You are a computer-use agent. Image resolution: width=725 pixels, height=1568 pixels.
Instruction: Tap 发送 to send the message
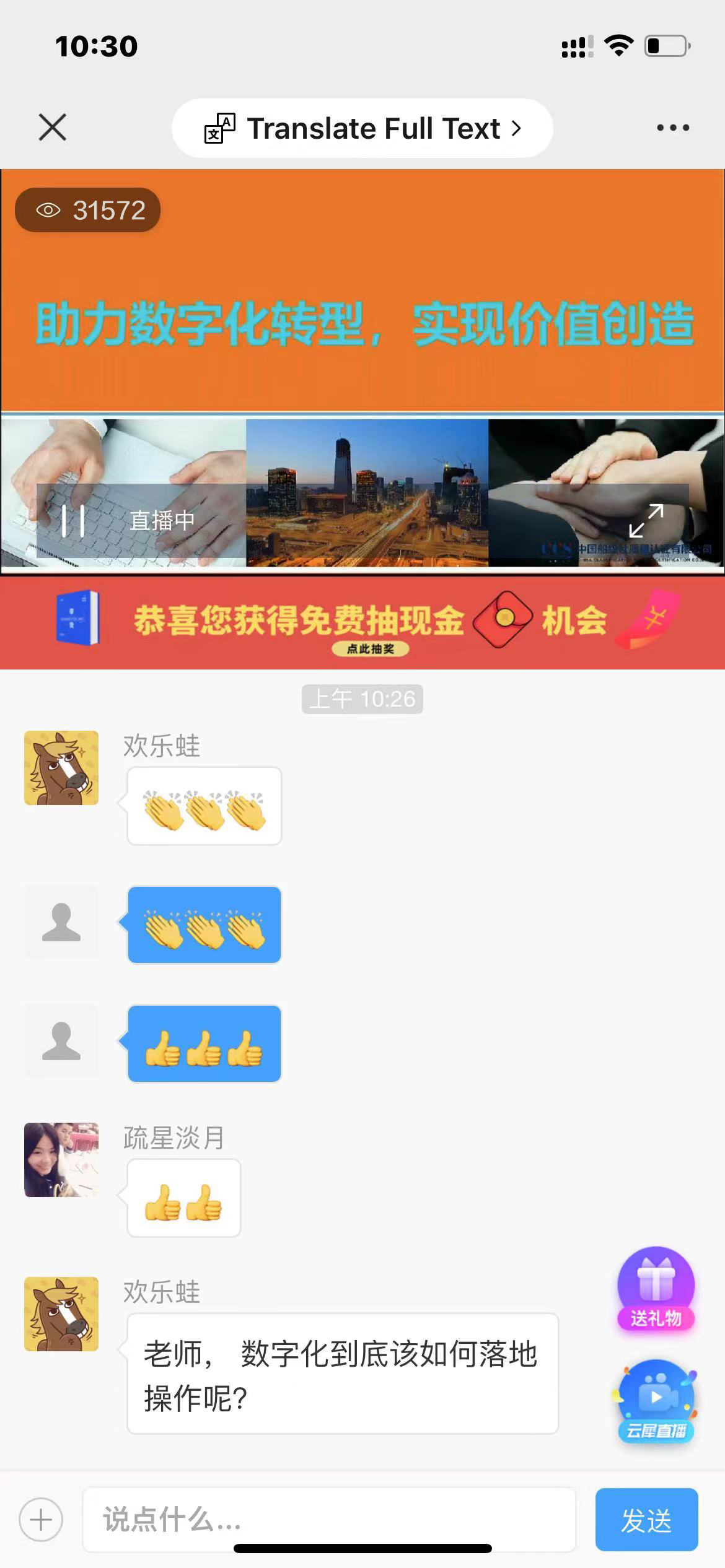click(646, 1520)
